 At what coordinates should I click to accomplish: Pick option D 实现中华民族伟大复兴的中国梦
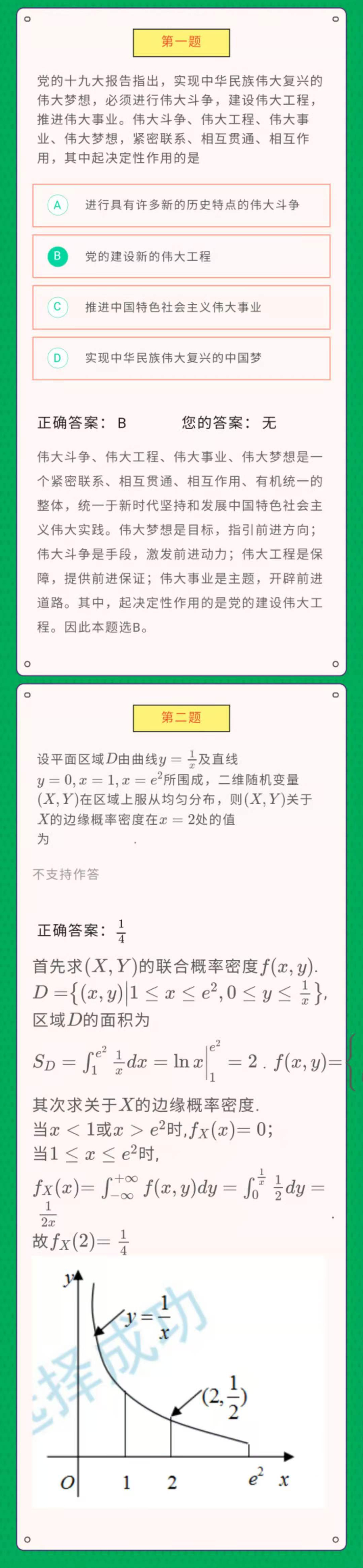[181, 358]
